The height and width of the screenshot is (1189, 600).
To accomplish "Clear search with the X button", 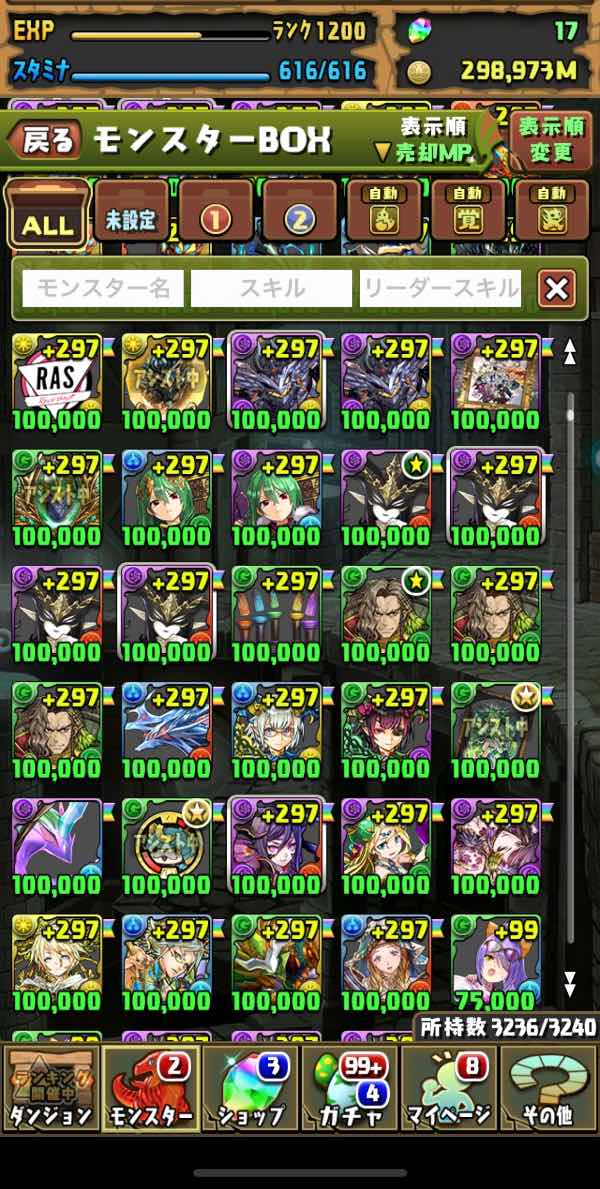I will pyautogui.click(x=557, y=289).
